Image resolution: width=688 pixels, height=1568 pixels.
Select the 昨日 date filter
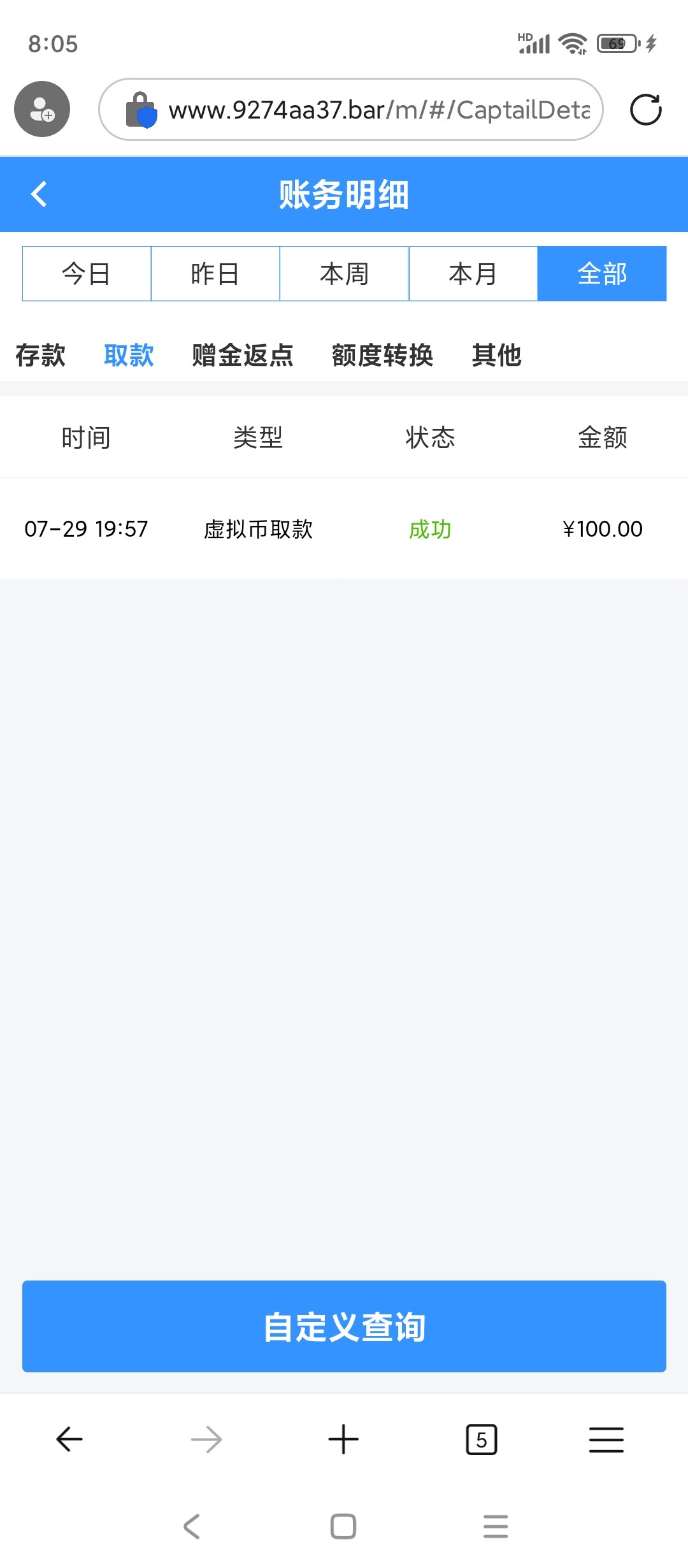215,273
